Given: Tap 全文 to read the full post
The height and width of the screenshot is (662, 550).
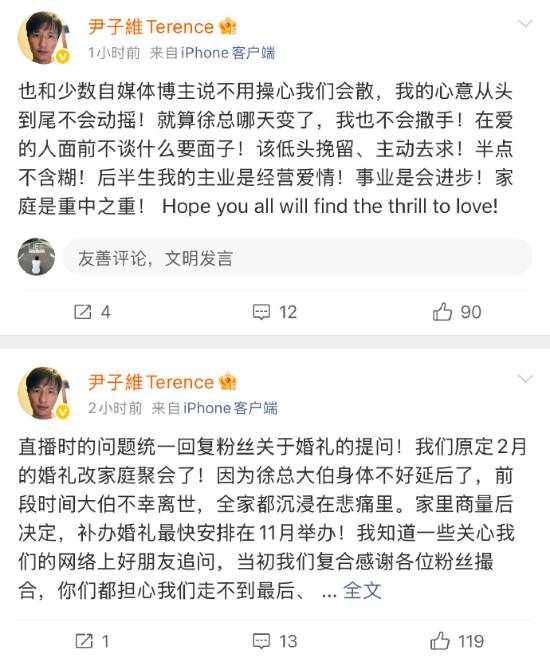Looking at the screenshot, I should point(362,590).
